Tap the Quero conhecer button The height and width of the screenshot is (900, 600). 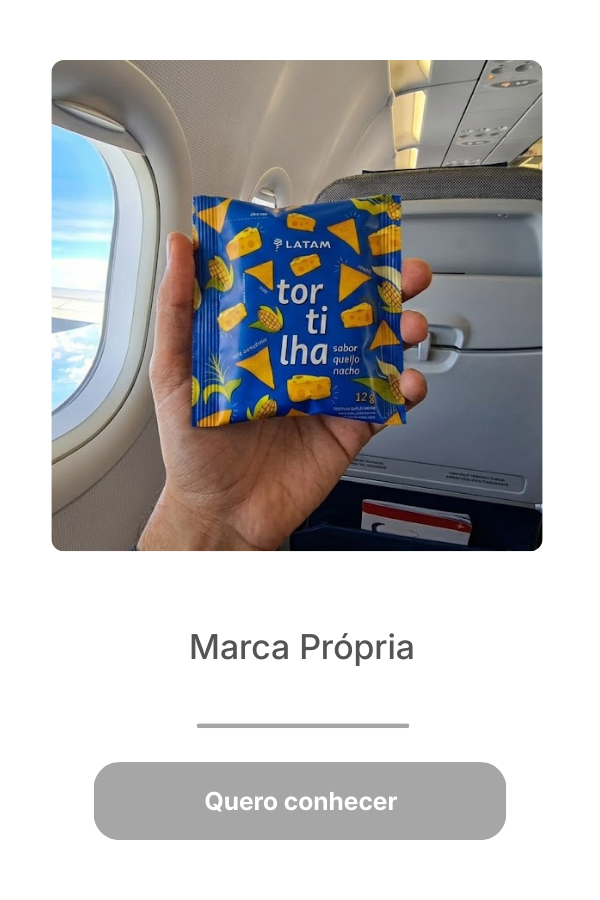pyautogui.click(x=300, y=801)
